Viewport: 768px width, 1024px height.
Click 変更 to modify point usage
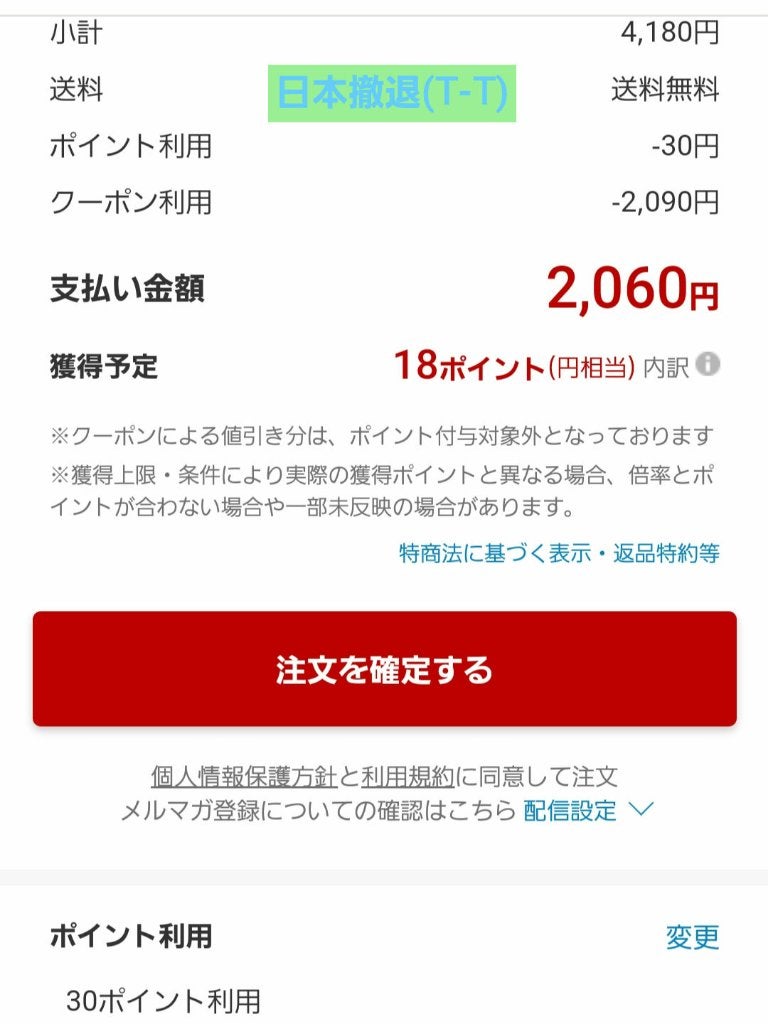[694, 937]
